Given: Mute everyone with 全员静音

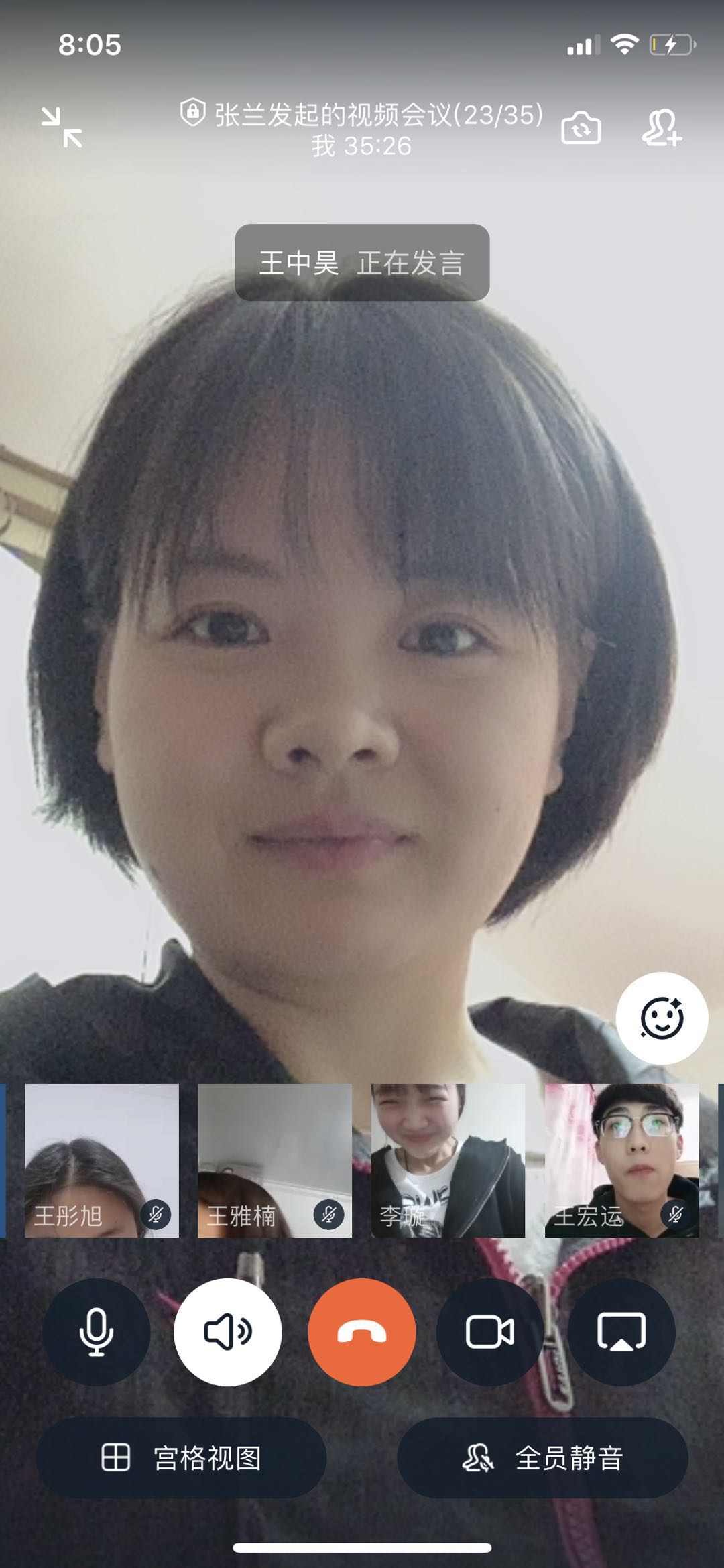Looking at the screenshot, I should [x=543, y=1457].
